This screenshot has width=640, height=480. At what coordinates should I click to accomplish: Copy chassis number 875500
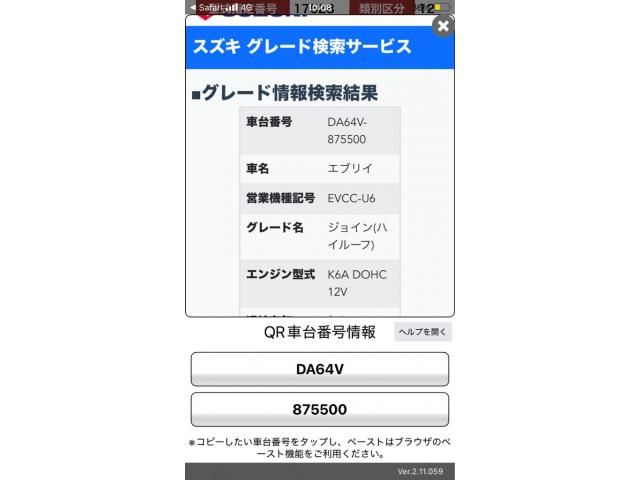319,410
